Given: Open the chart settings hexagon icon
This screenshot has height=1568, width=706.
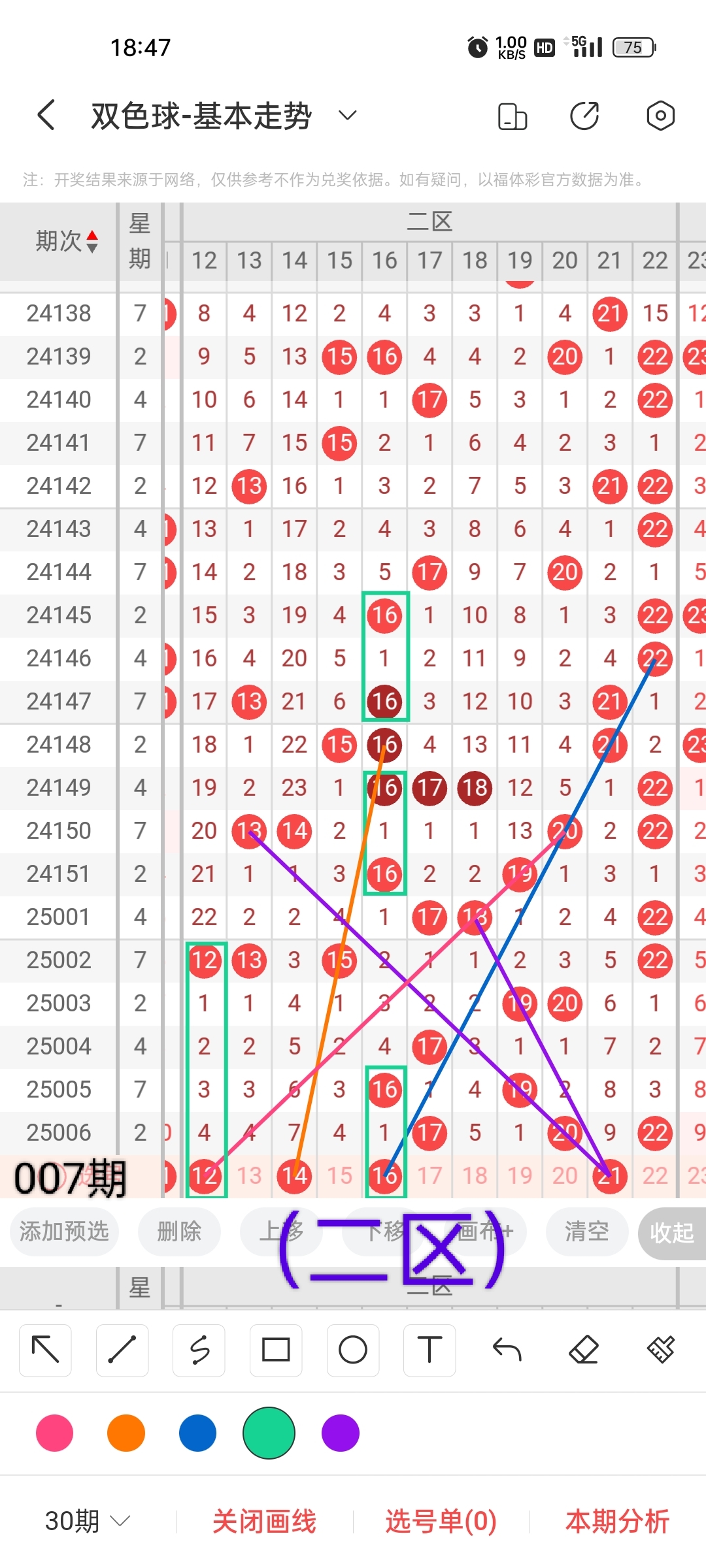Looking at the screenshot, I should pos(660,116).
